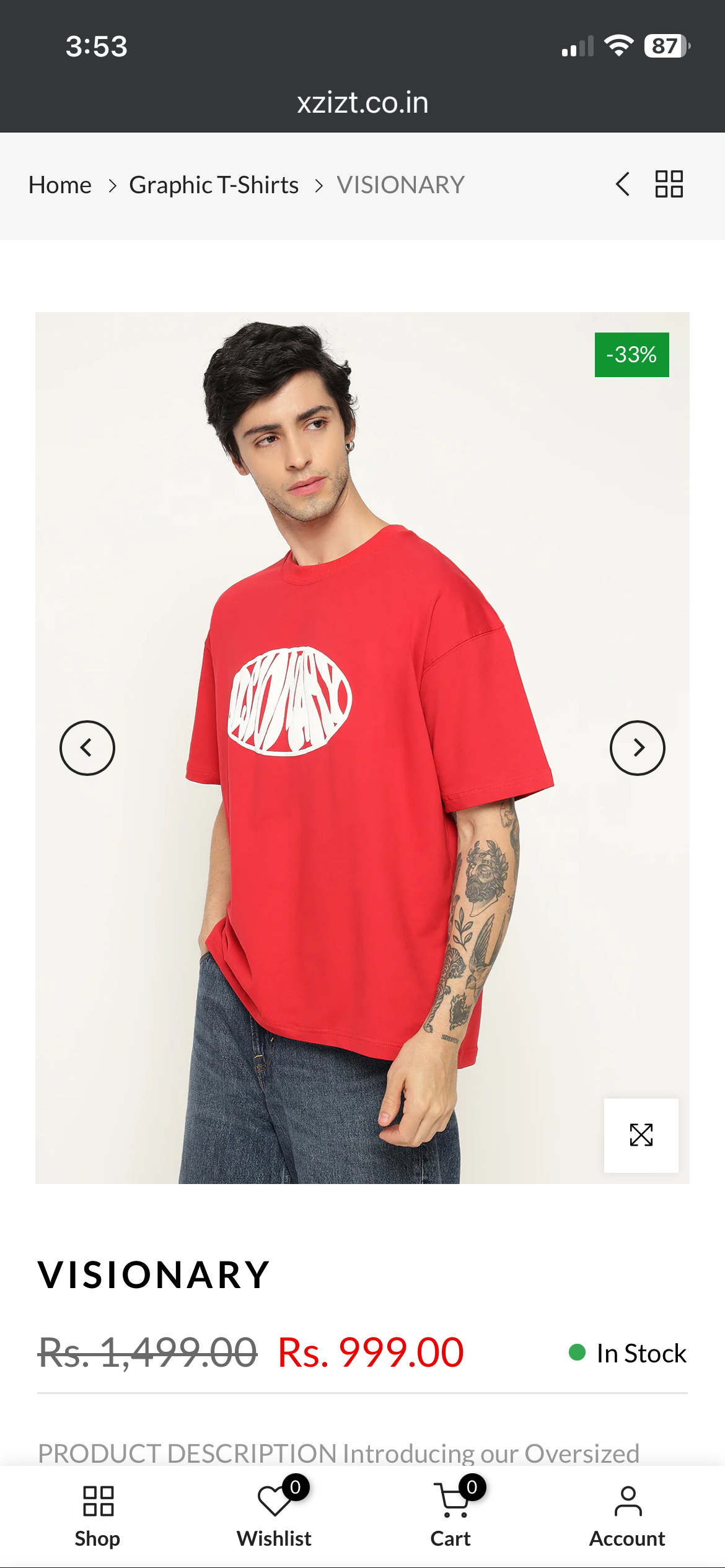Viewport: 725px width, 1568px height.
Task: Show previous product image
Action: [87, 748]
